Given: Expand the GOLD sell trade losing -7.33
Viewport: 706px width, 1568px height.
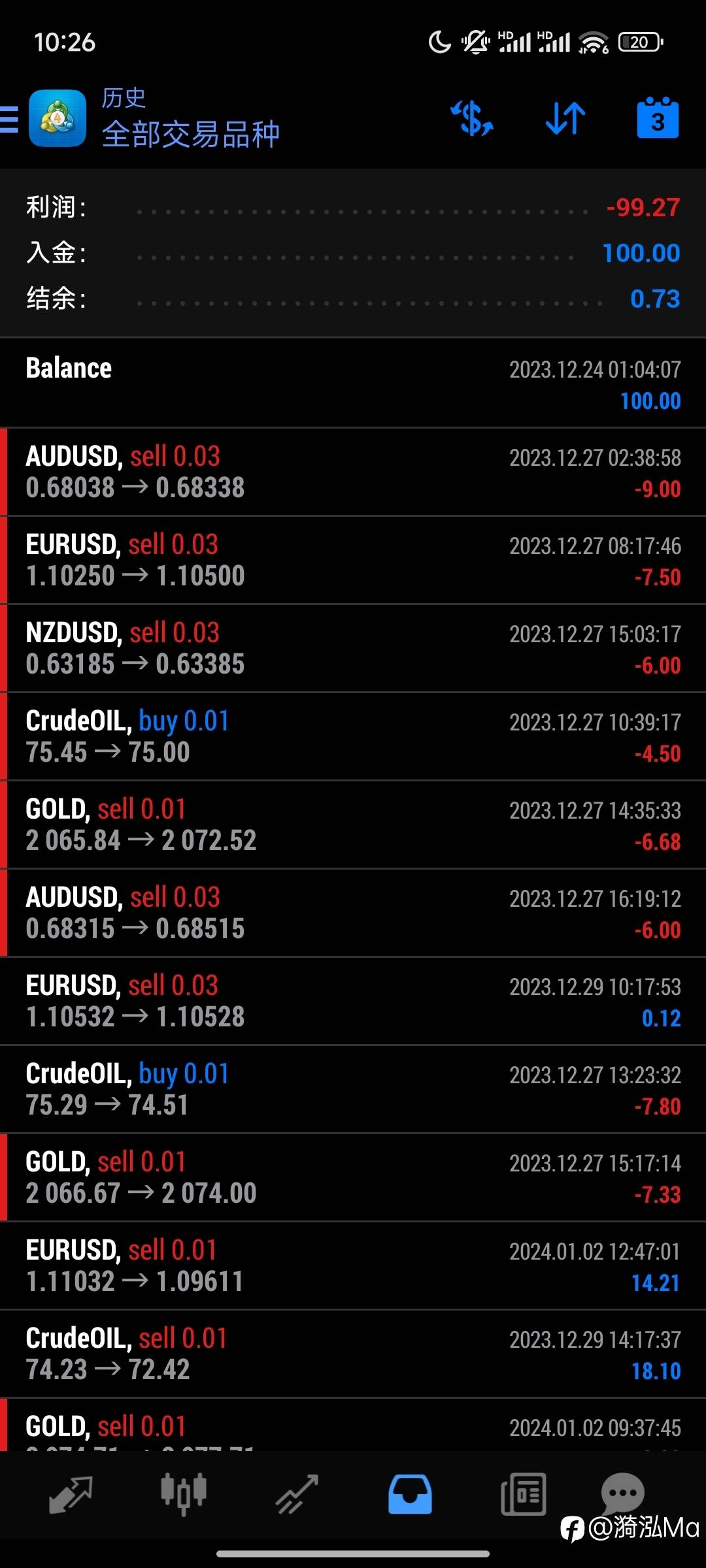Looking at the screenshot, I should pos(353,1177).
